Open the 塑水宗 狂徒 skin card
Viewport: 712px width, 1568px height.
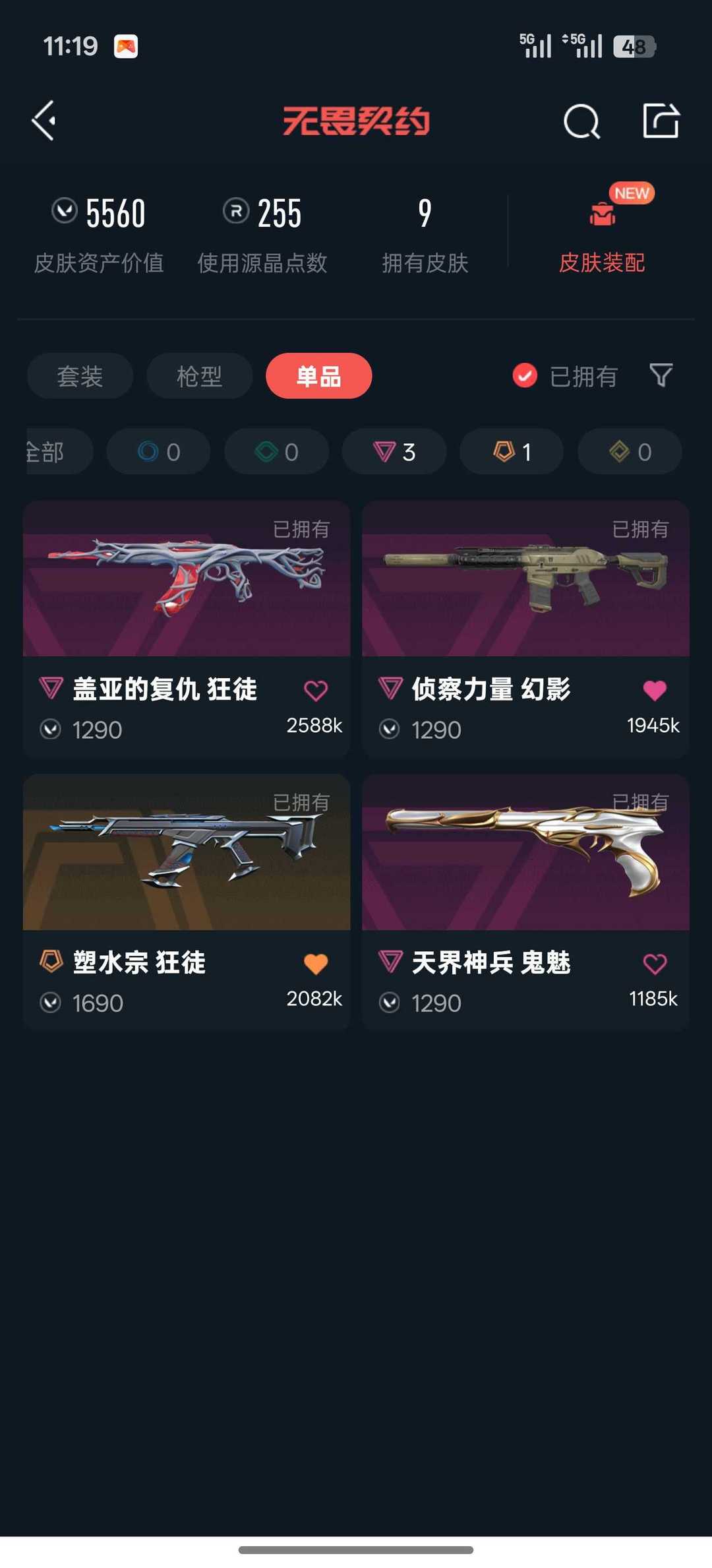[x=187, y=902]
